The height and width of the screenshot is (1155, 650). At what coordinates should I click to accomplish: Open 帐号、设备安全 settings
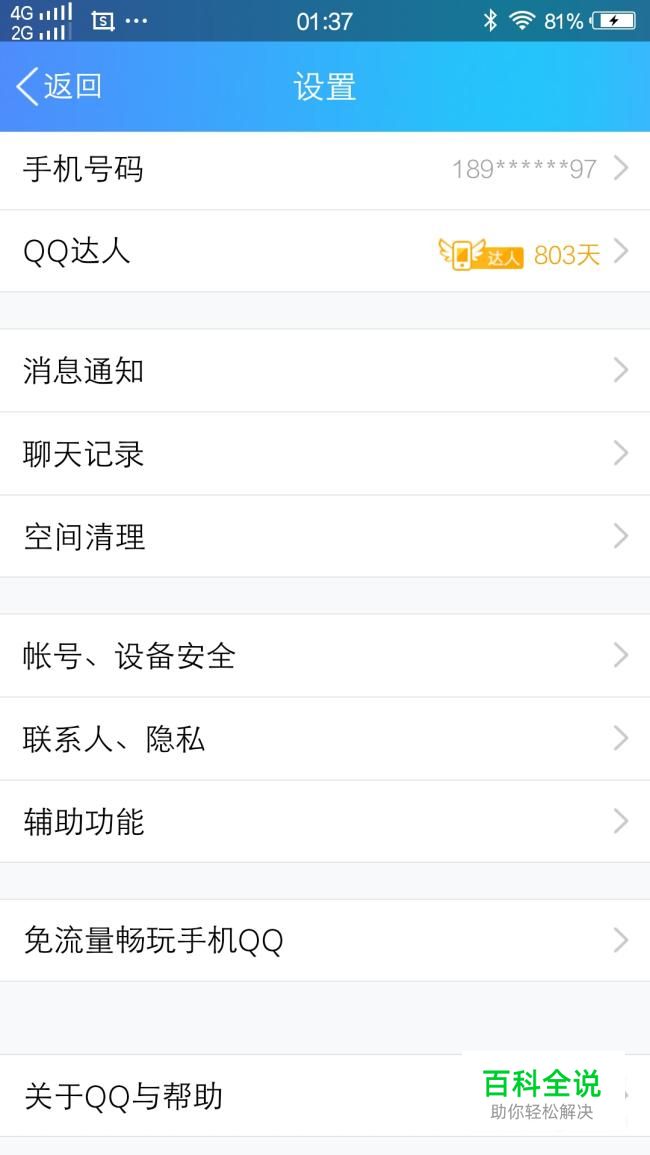tap(325, 656)
